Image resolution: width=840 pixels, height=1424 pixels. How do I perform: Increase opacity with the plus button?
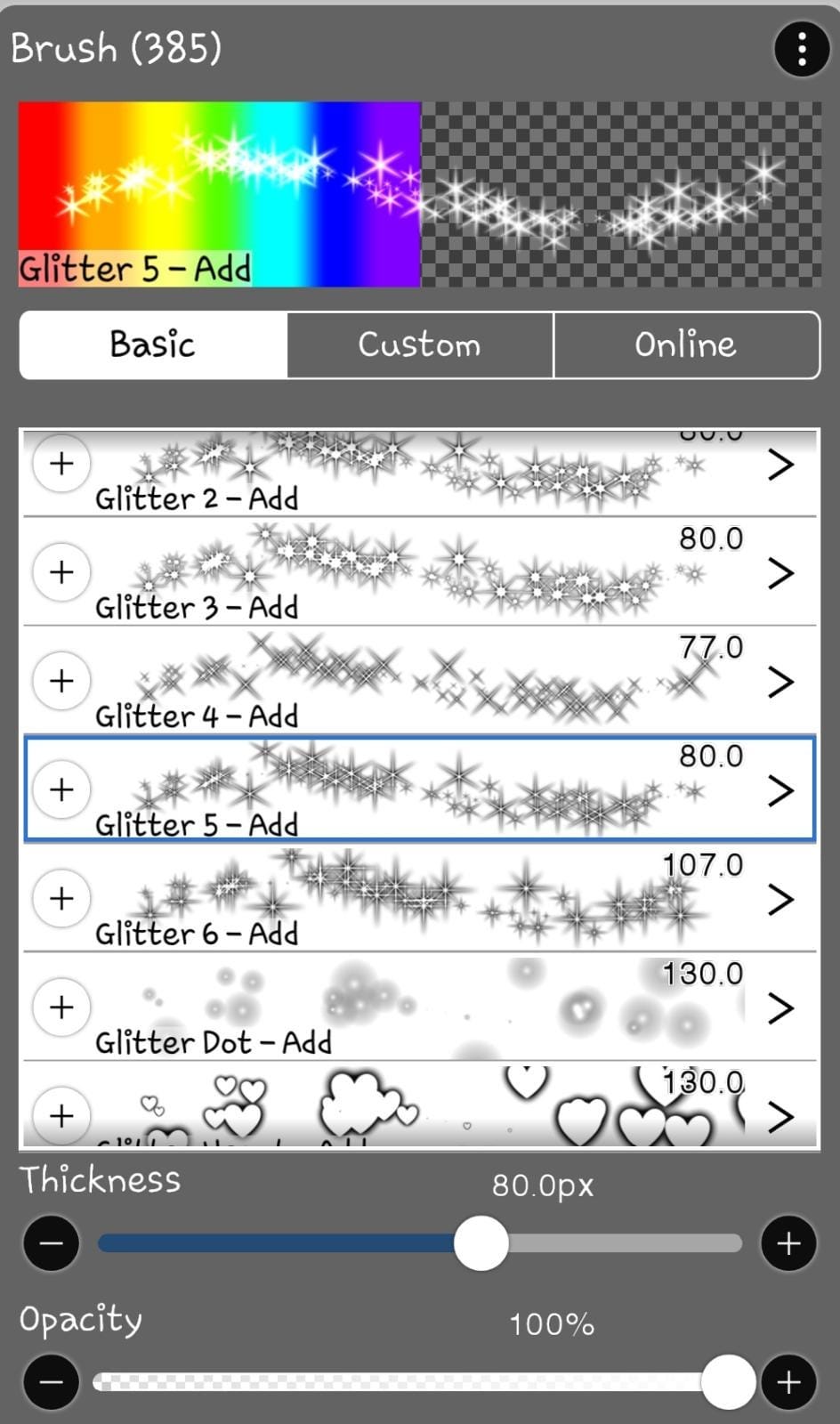click(x=788, y=1381)
